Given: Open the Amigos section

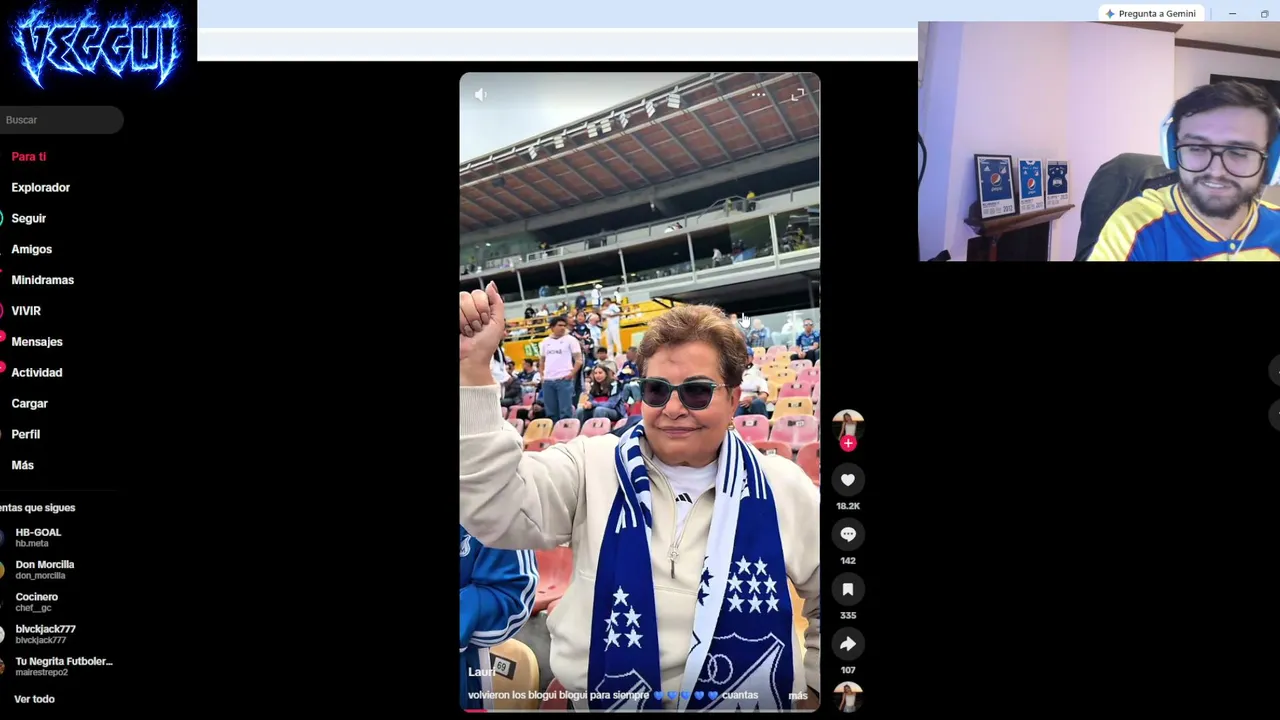Looking at the screenshot, I should (31, 249).
